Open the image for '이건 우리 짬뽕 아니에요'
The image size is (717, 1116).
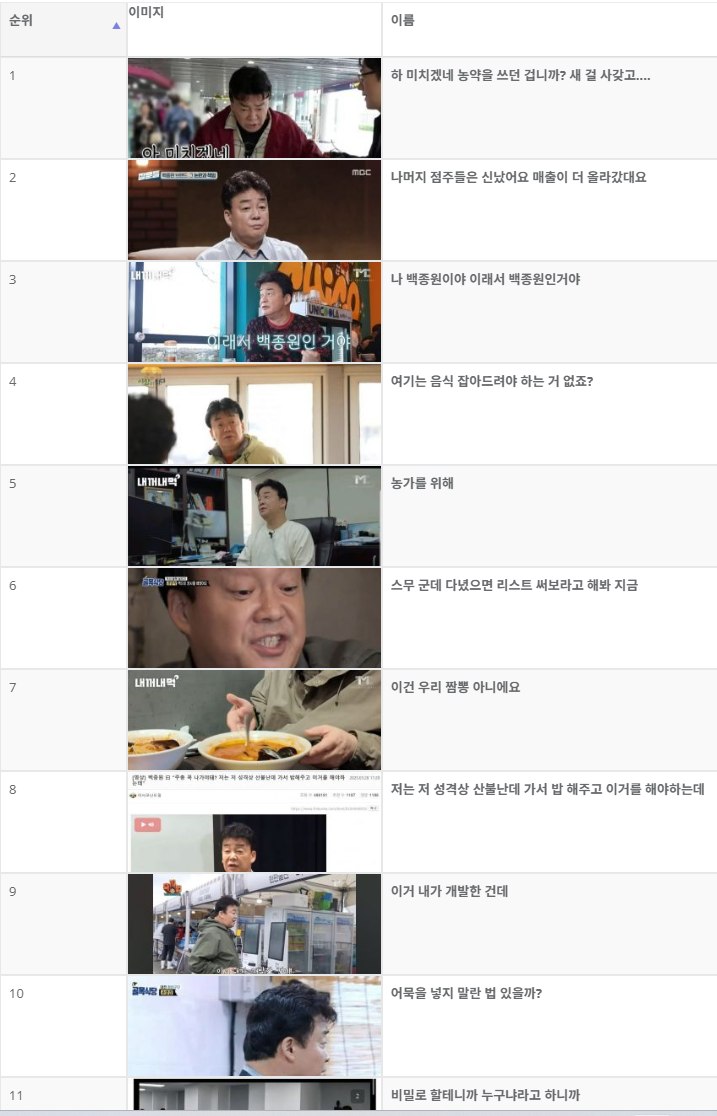click(254, 720)
